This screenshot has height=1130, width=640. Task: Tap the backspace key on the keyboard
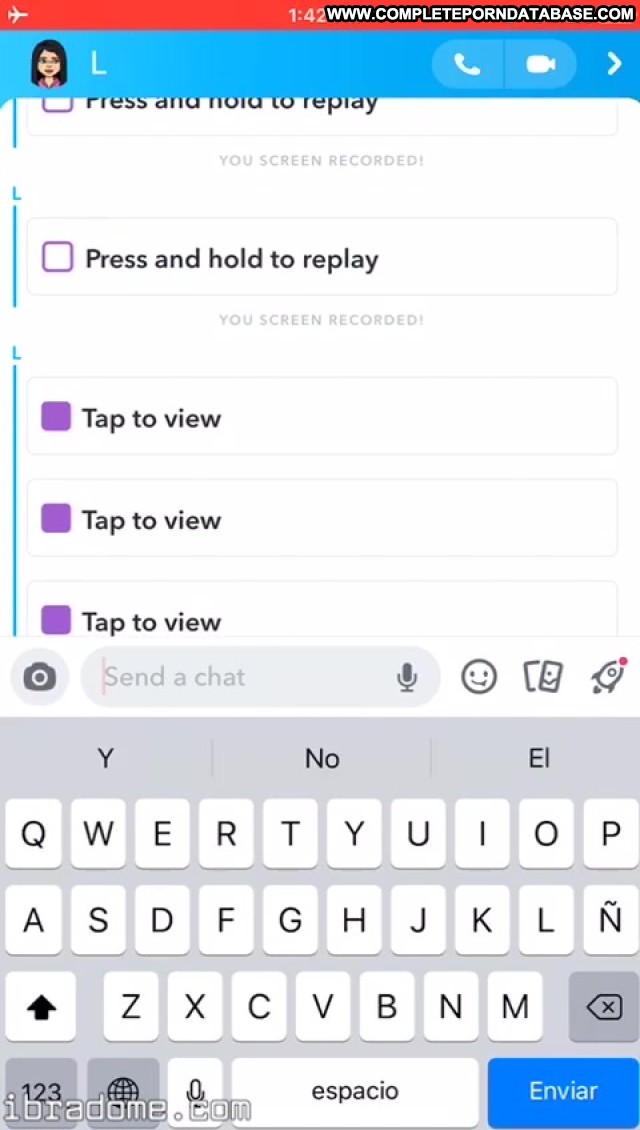coord(604,1007)
